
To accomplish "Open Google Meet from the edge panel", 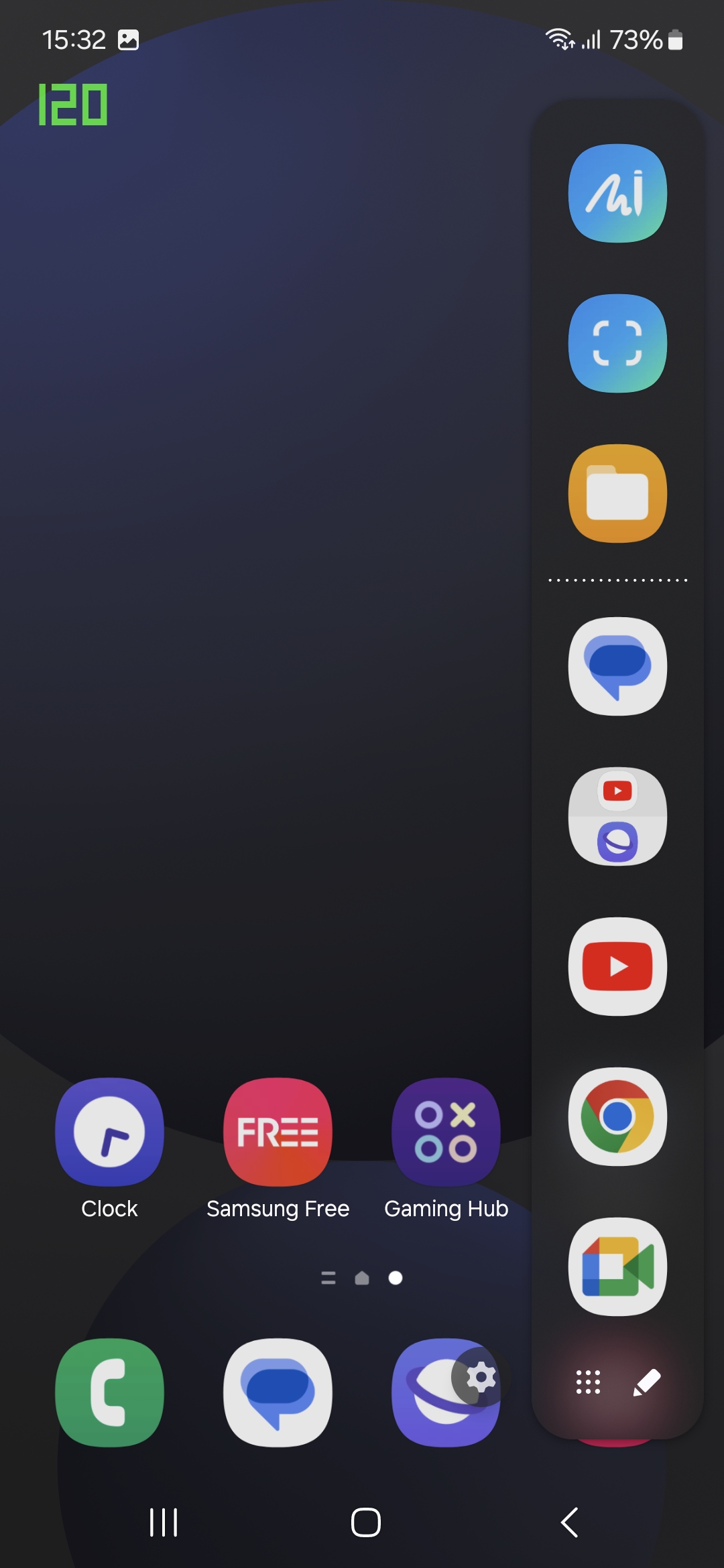I will click(x=617, y=1266).
